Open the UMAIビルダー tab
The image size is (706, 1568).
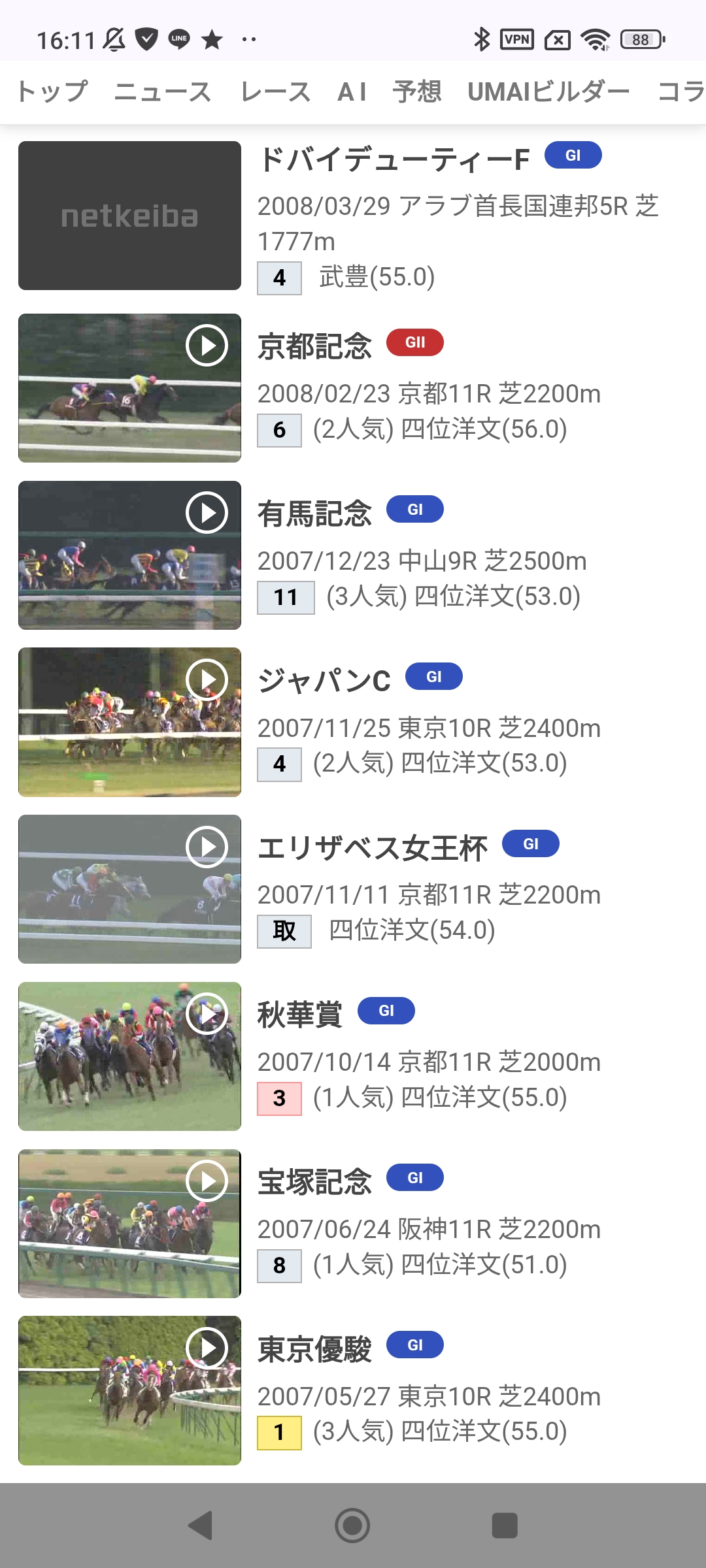pyautogui.click(x=548, y=92)
